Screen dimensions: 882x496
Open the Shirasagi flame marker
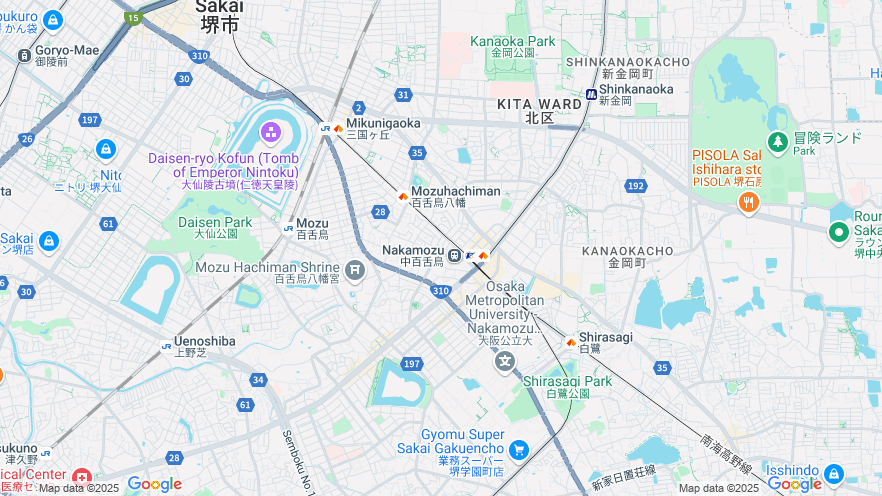click(571, 342)
